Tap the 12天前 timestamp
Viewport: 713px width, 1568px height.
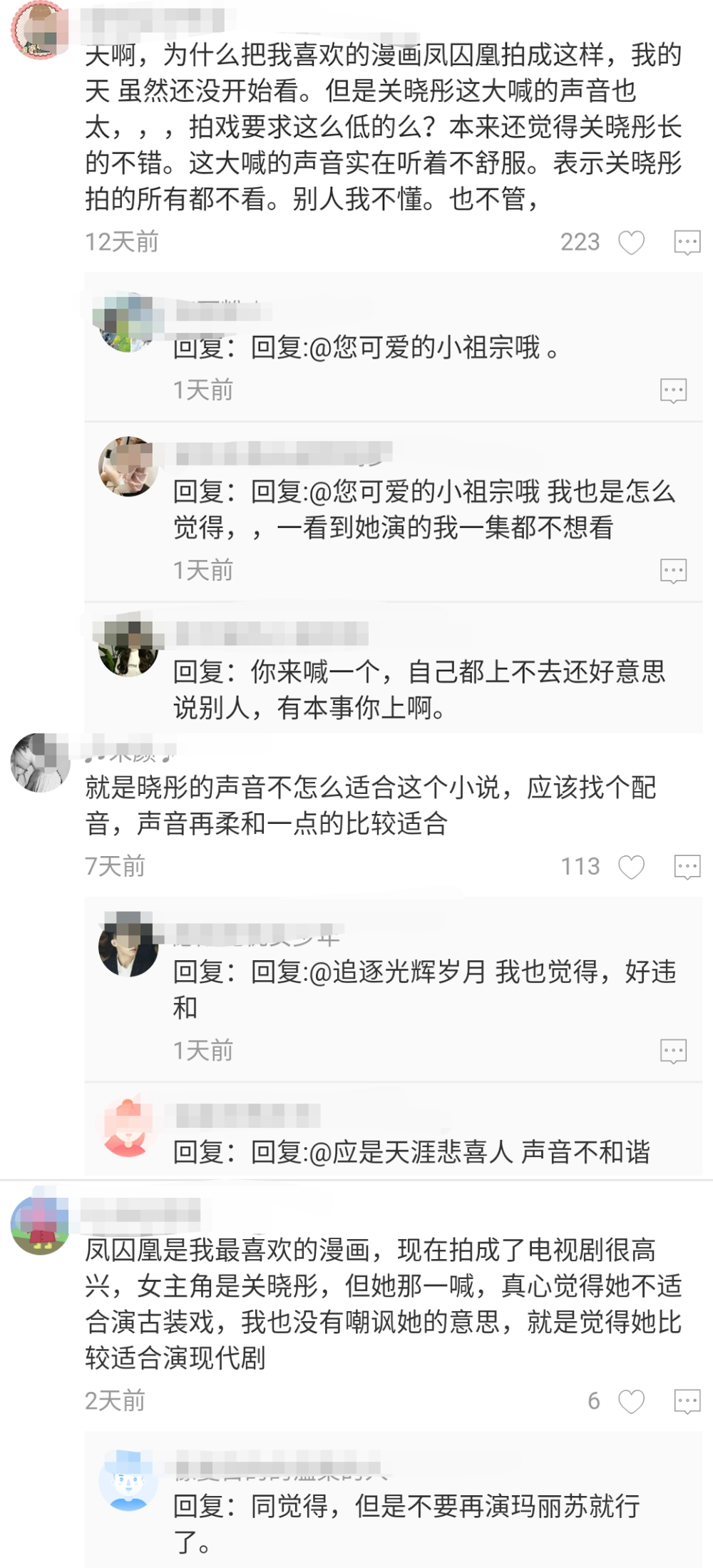123,243
